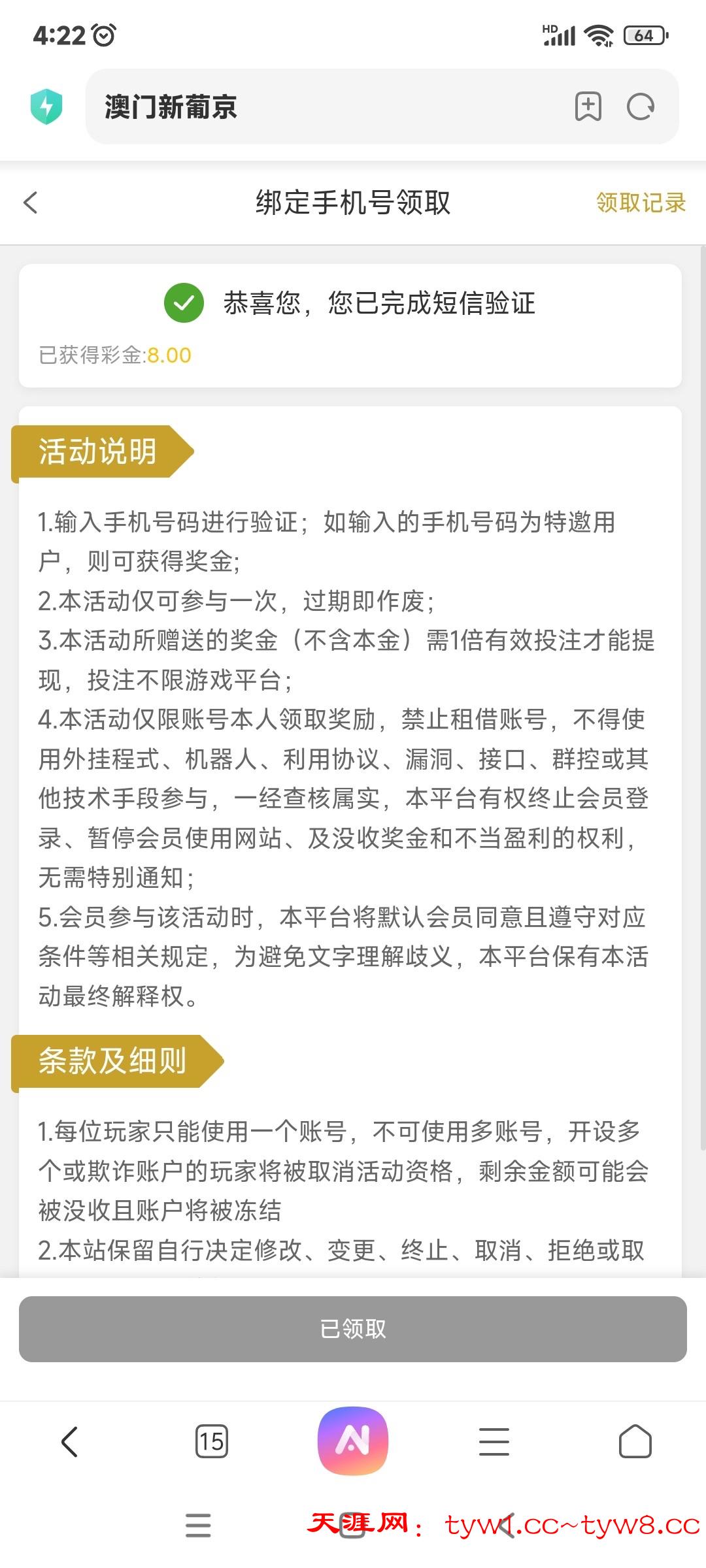Open the 15 tabs switcher
706x1568 pixels.
212,1441
